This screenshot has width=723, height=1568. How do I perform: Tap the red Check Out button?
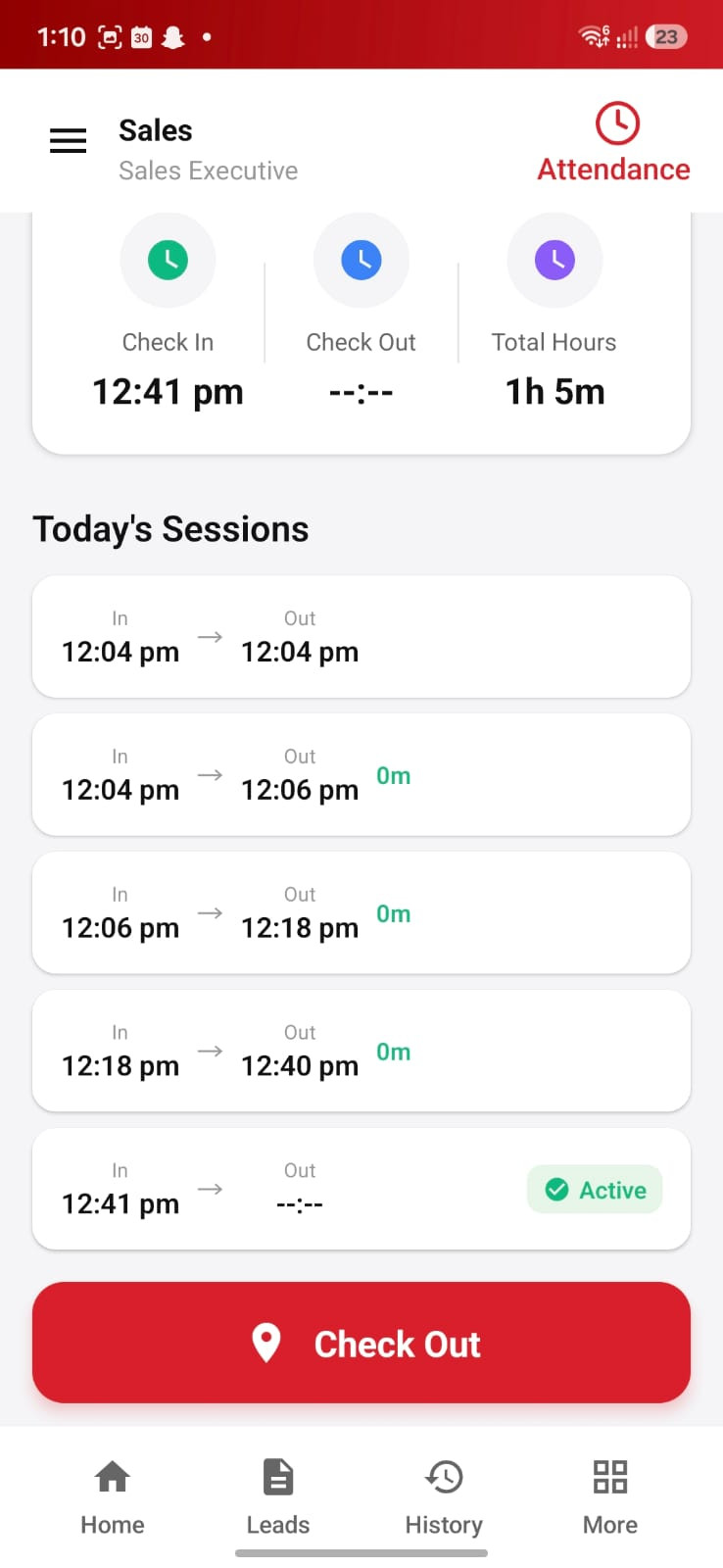coord(361,1343)
